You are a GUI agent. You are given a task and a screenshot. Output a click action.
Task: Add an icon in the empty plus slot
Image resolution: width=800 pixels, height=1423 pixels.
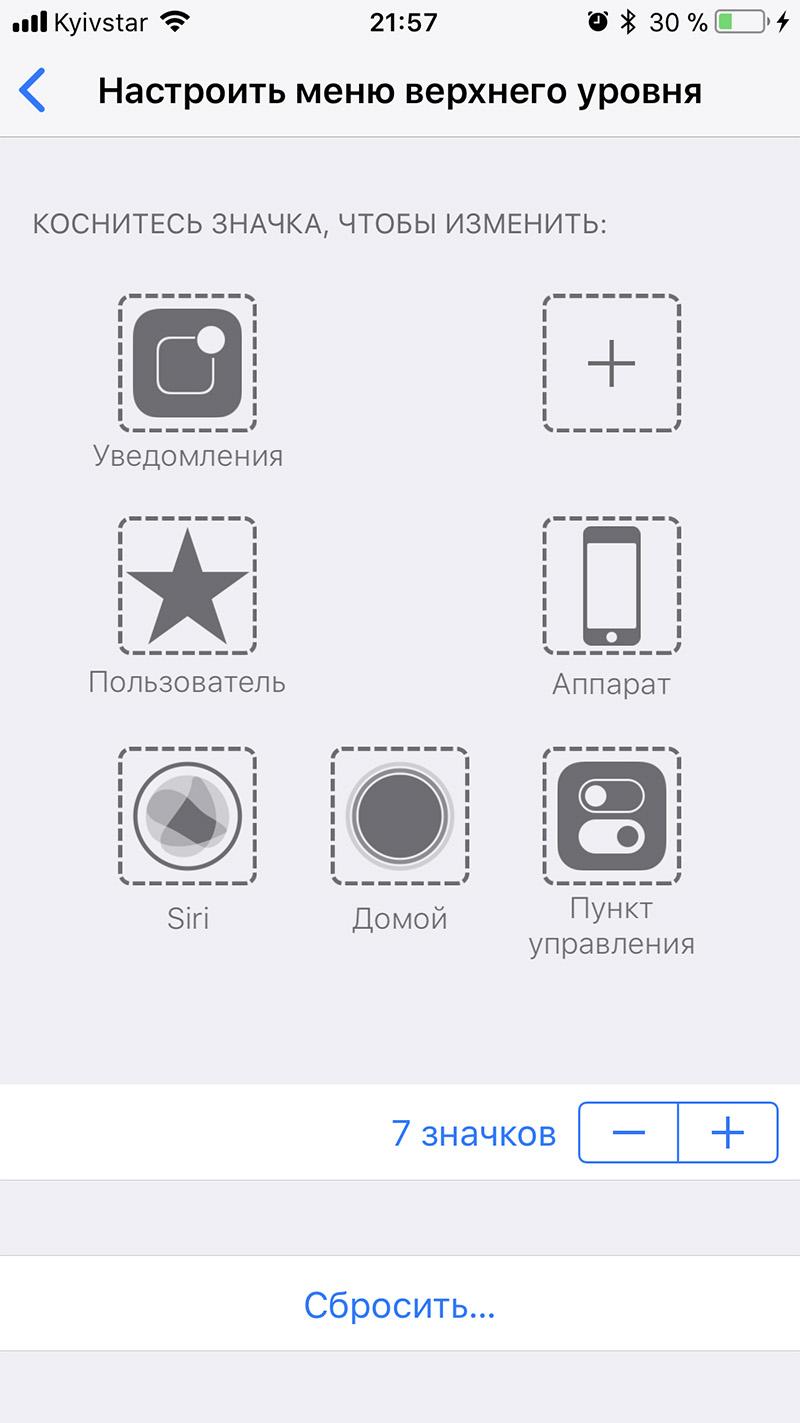[x=612, y=363]
